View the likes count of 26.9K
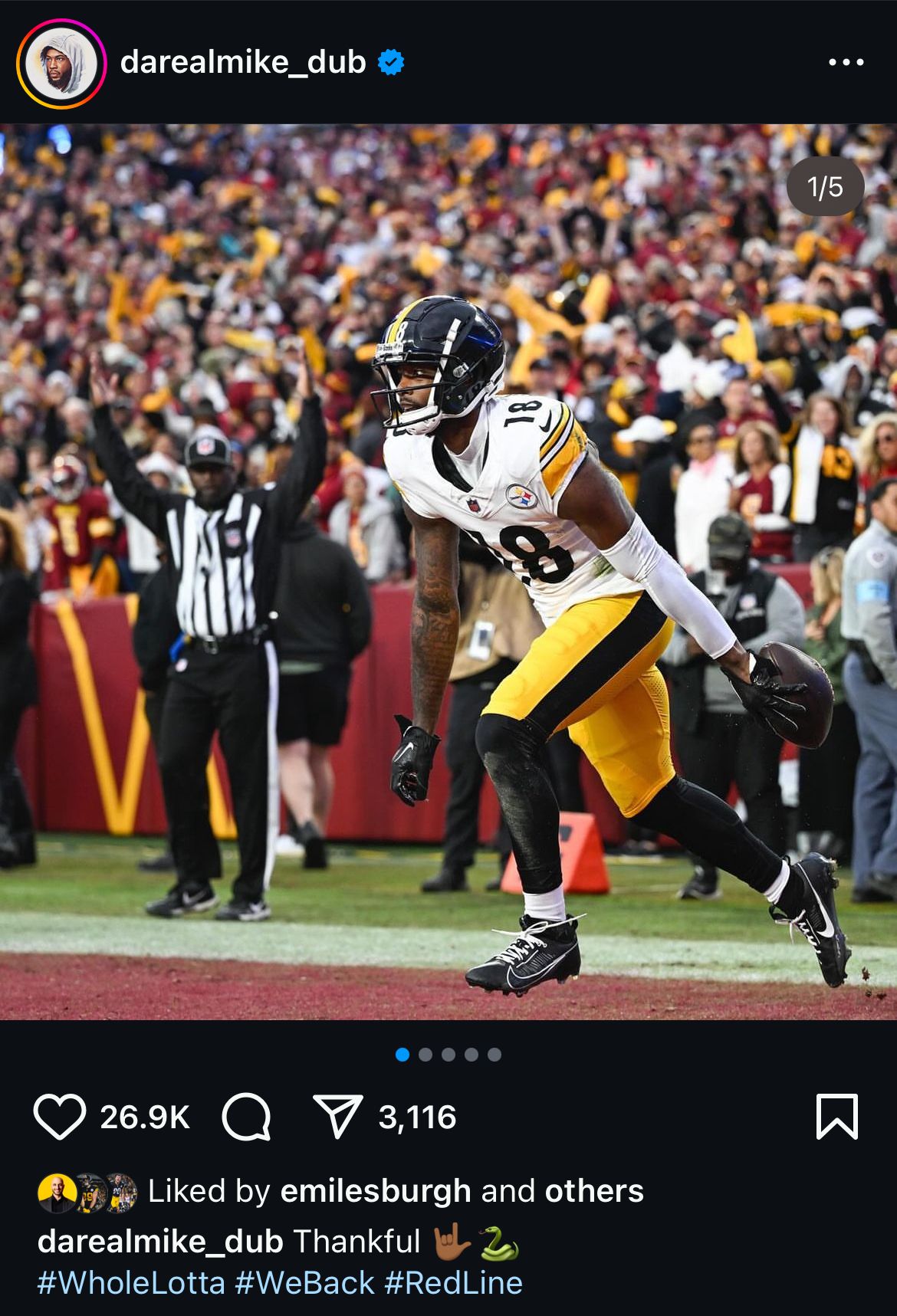This screenshot has width=897, height=1316. (x=144, y=1117)
